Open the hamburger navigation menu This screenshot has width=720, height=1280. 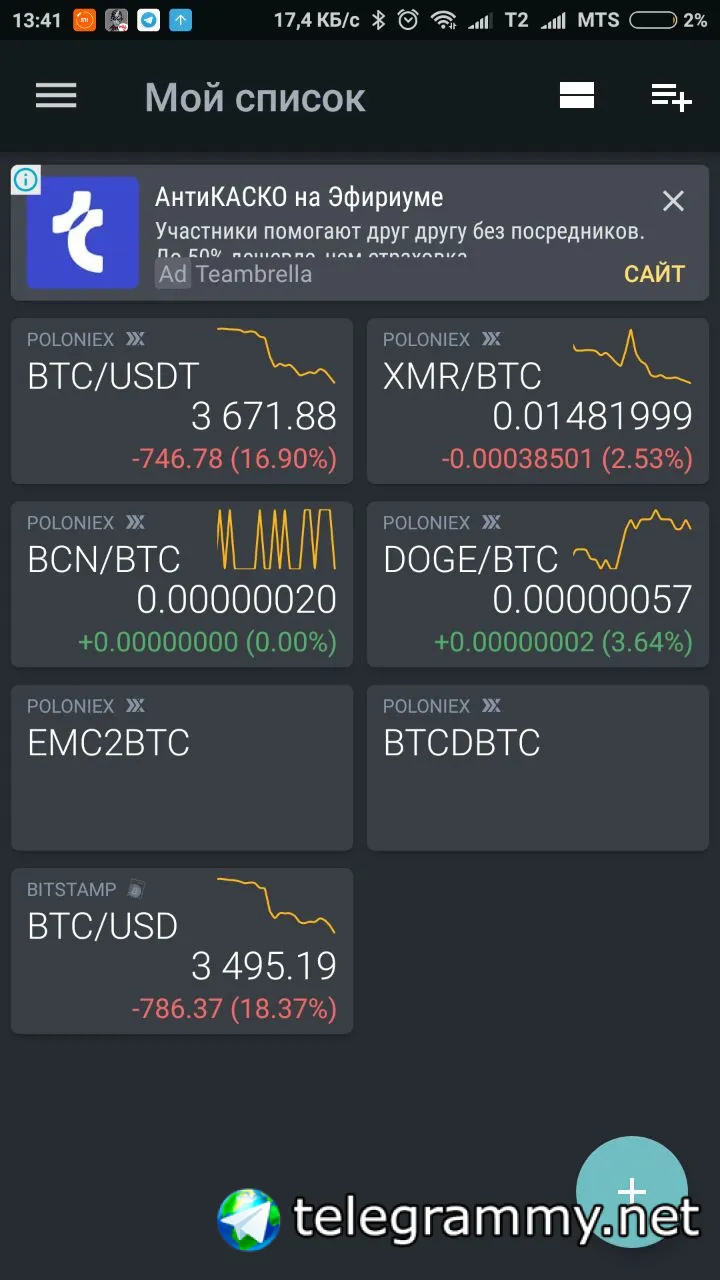56,96
